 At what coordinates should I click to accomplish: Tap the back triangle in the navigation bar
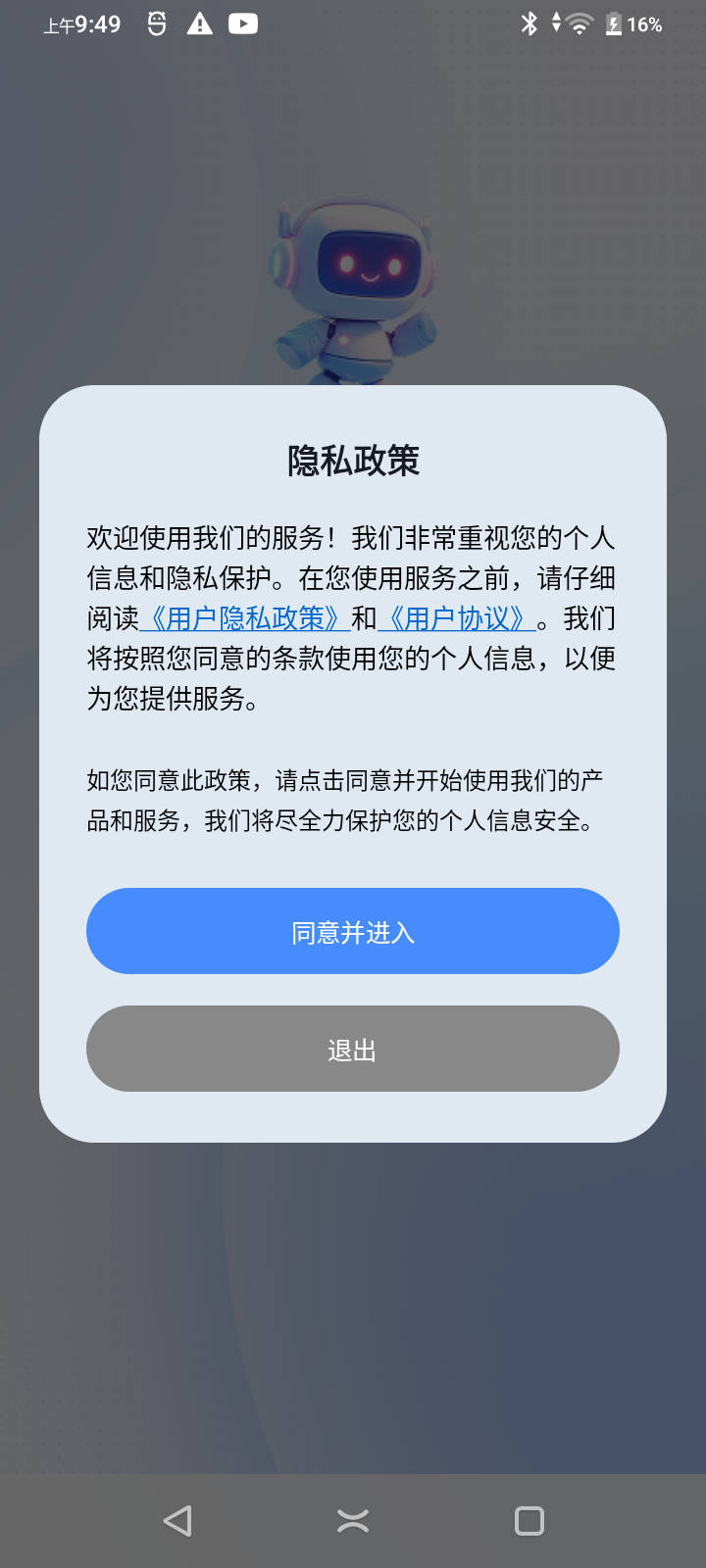point(176,1521)
